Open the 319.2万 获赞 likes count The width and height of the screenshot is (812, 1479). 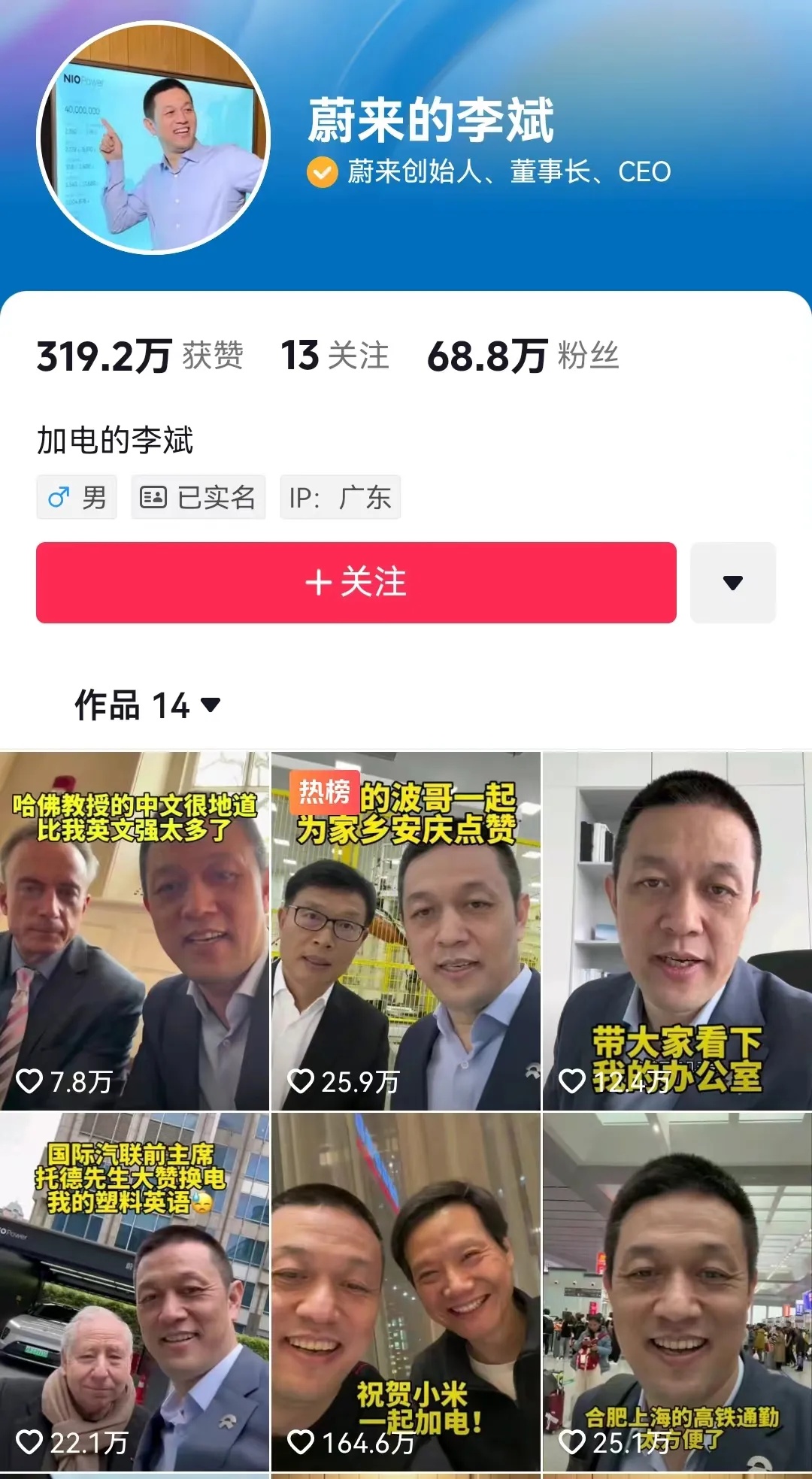(140, 356)
